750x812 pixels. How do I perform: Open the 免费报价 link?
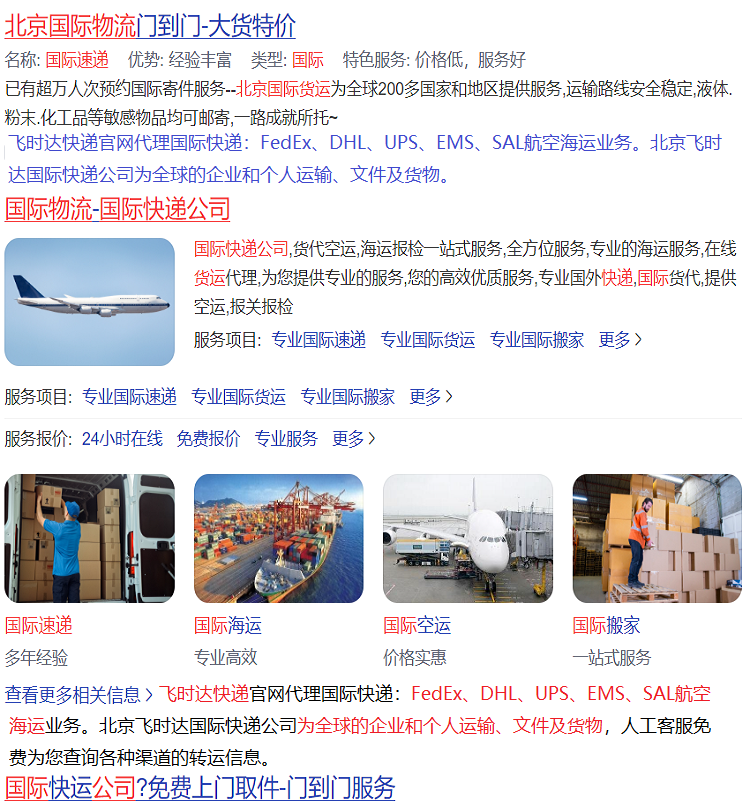coord(208,438)
